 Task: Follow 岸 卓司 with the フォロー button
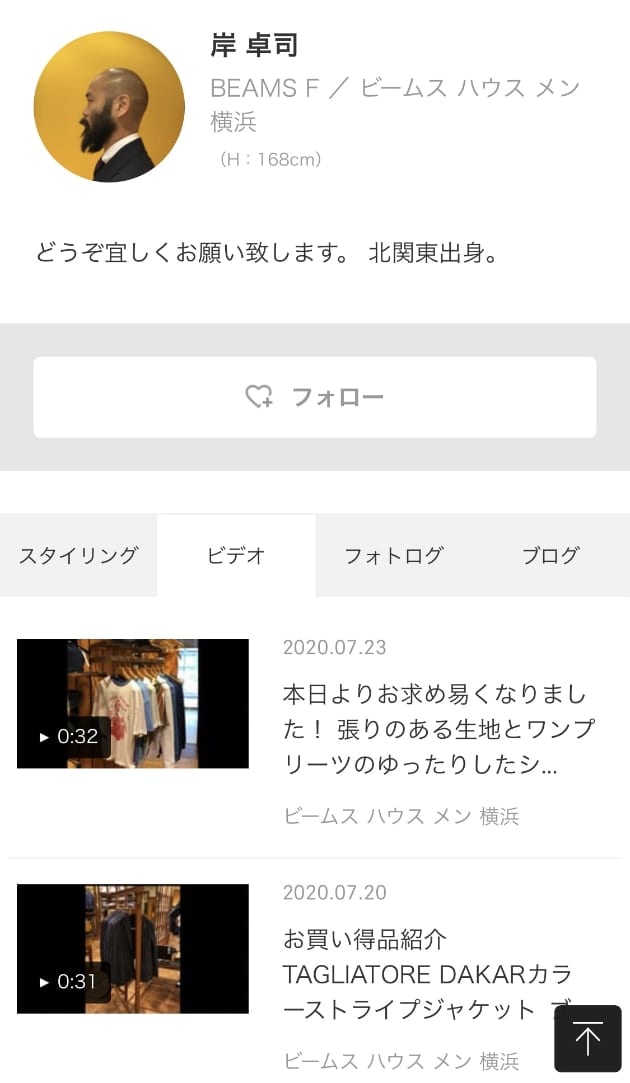pos(315,397)
